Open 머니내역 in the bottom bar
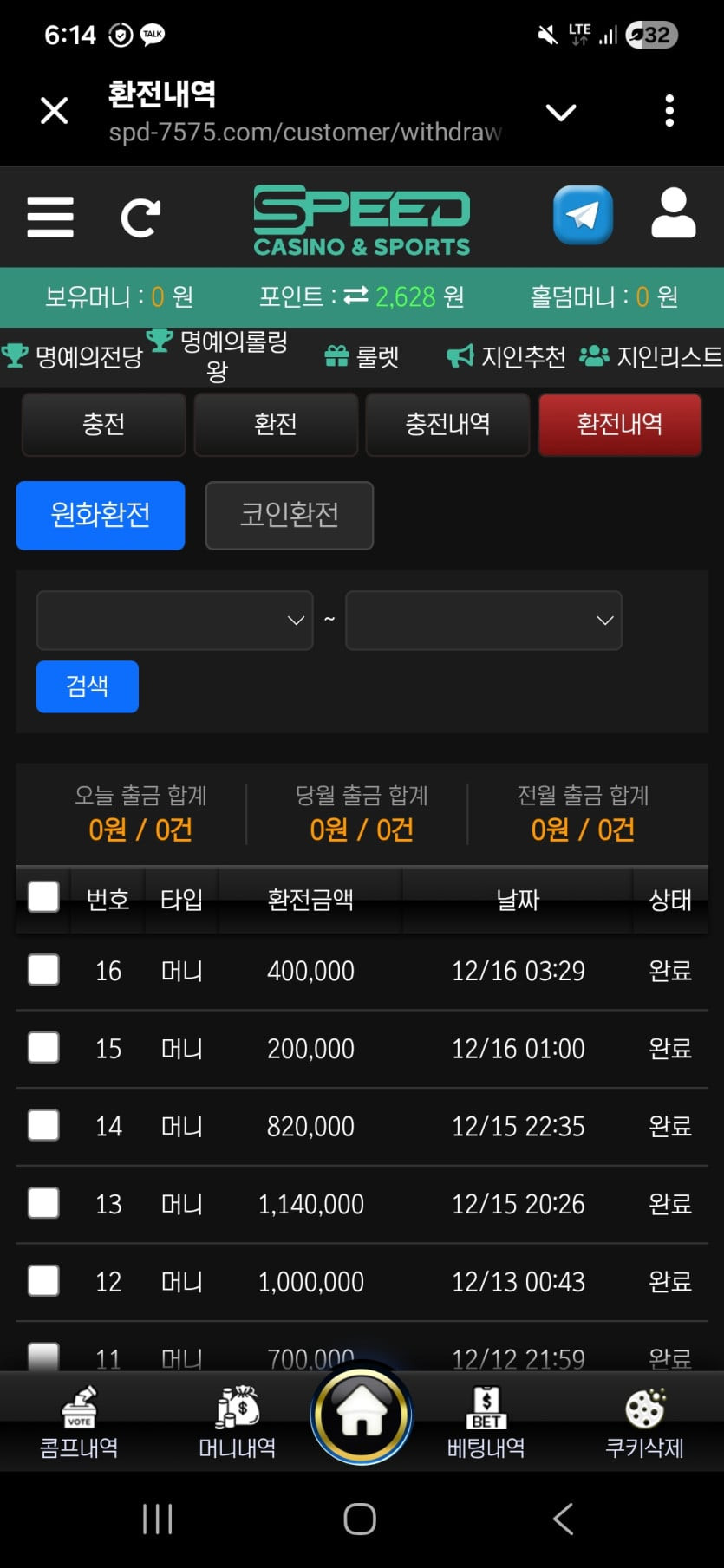The image size is (724, 1568). click(238, 1422)
